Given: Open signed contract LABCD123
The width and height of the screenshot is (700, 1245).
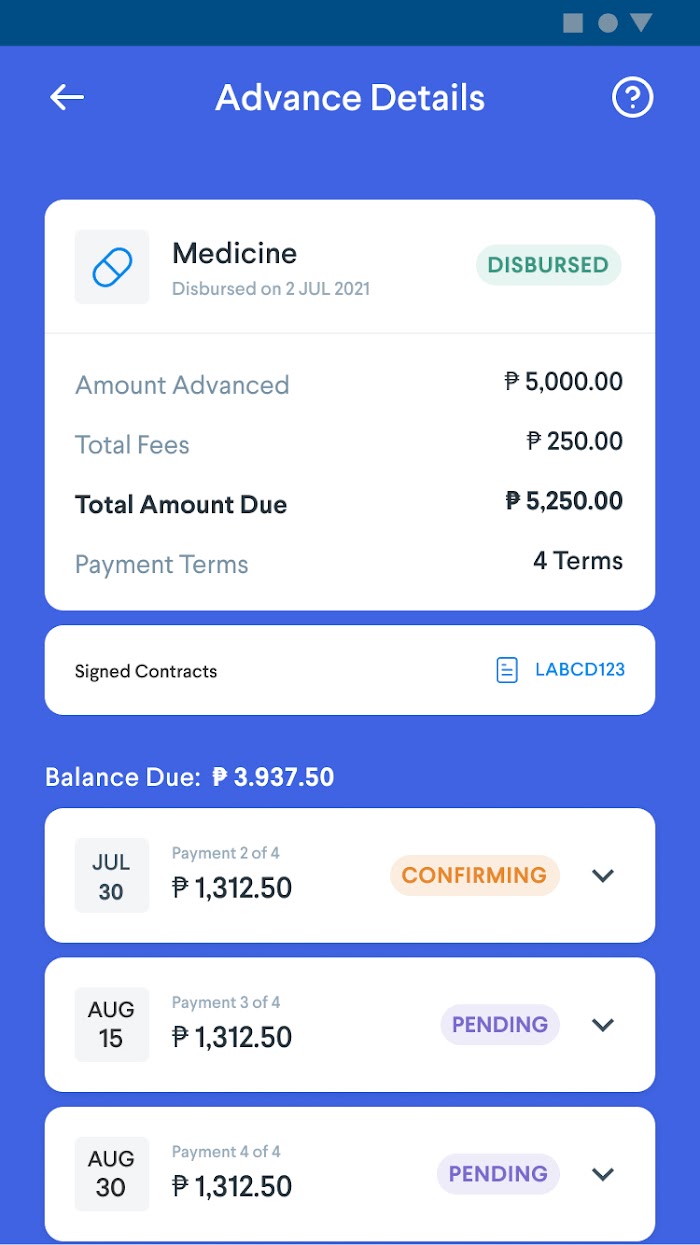Looking at the screenshot, I should [560, 670].
